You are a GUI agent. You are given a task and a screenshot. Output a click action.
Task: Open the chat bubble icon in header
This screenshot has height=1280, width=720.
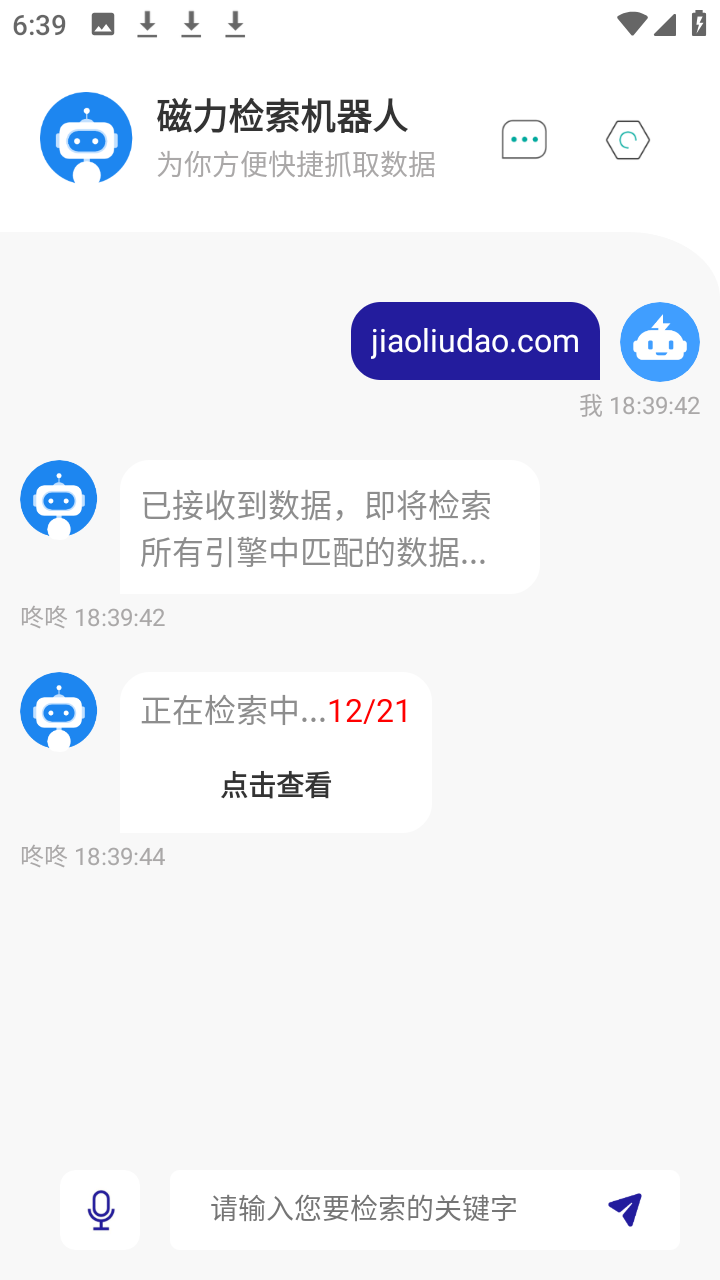524,140
